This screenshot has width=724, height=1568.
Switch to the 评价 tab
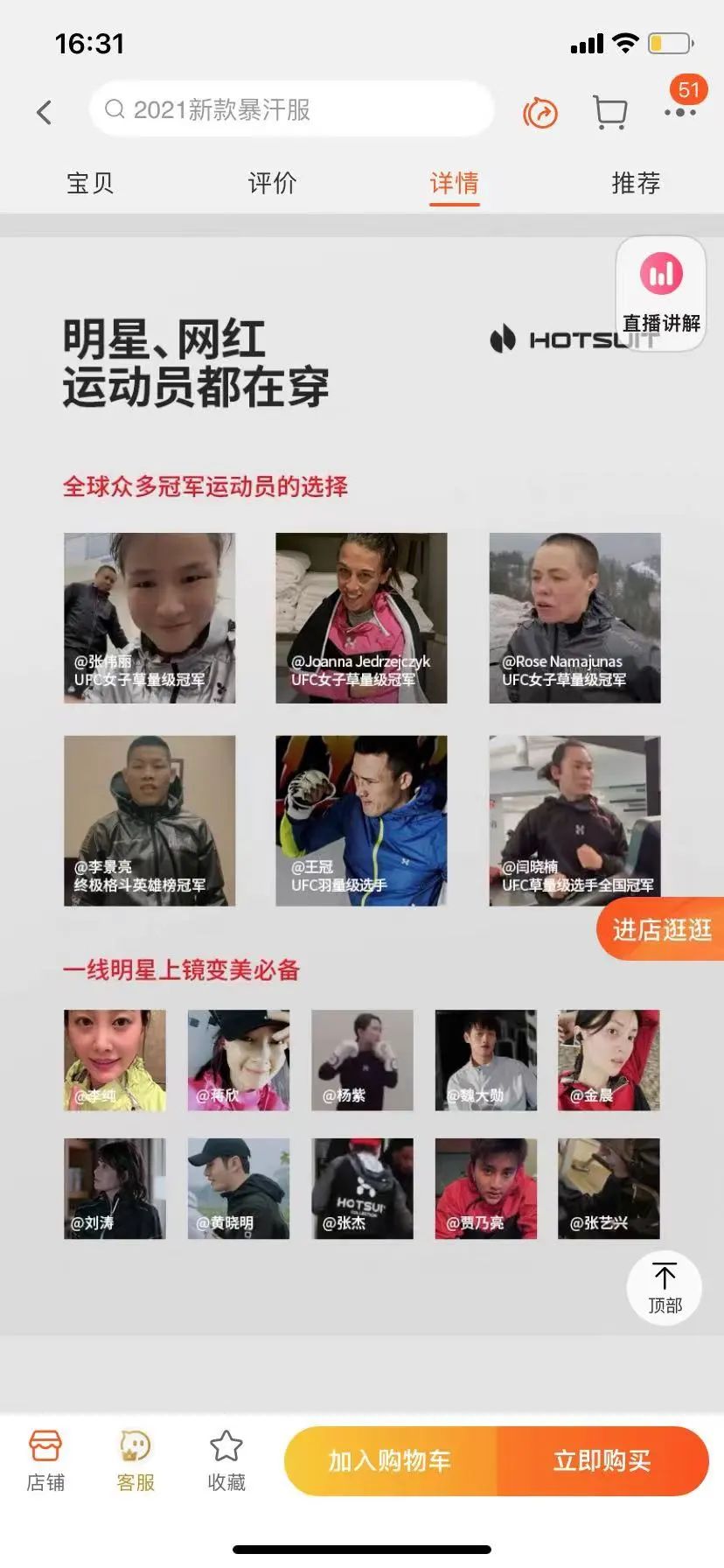(x=272, y=183)
